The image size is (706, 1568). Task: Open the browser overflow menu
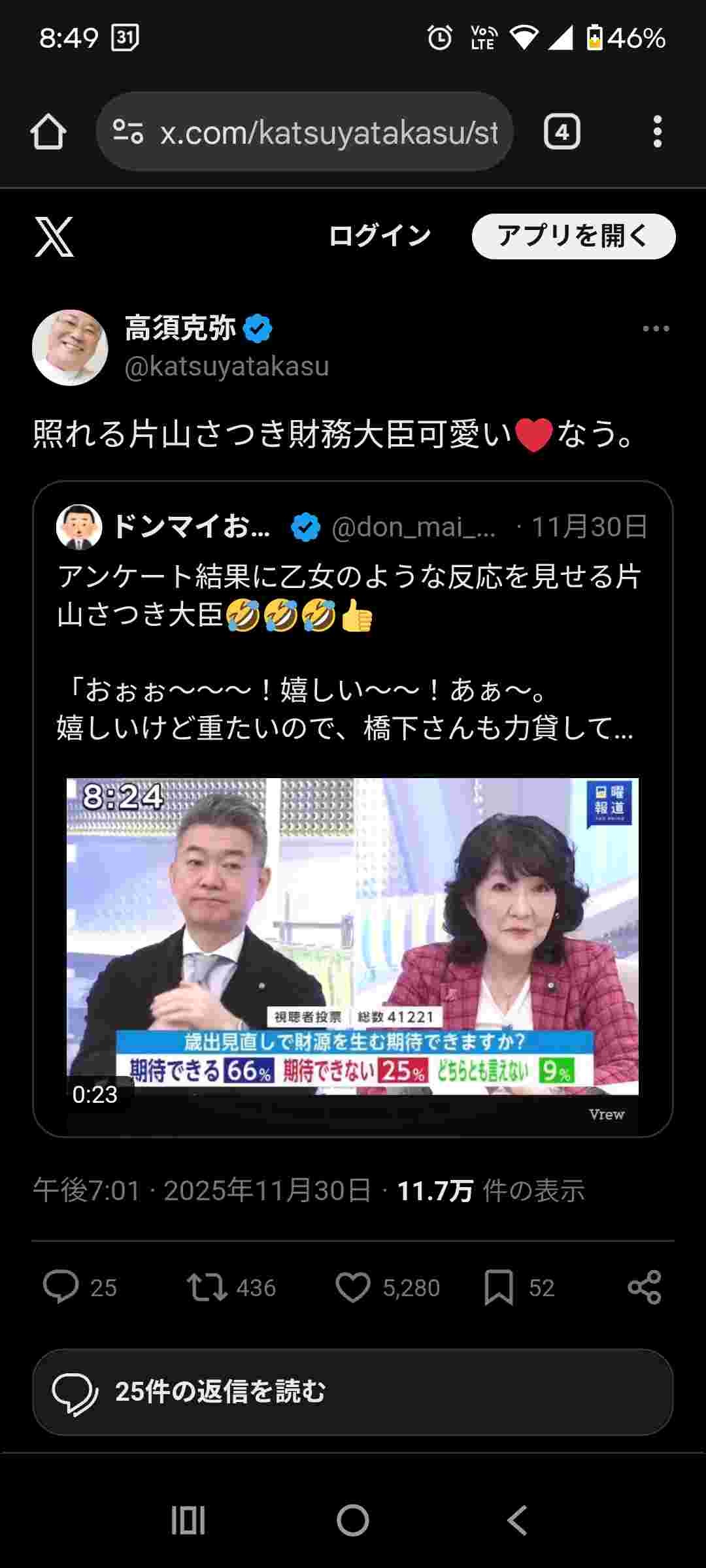click(657, 133)
